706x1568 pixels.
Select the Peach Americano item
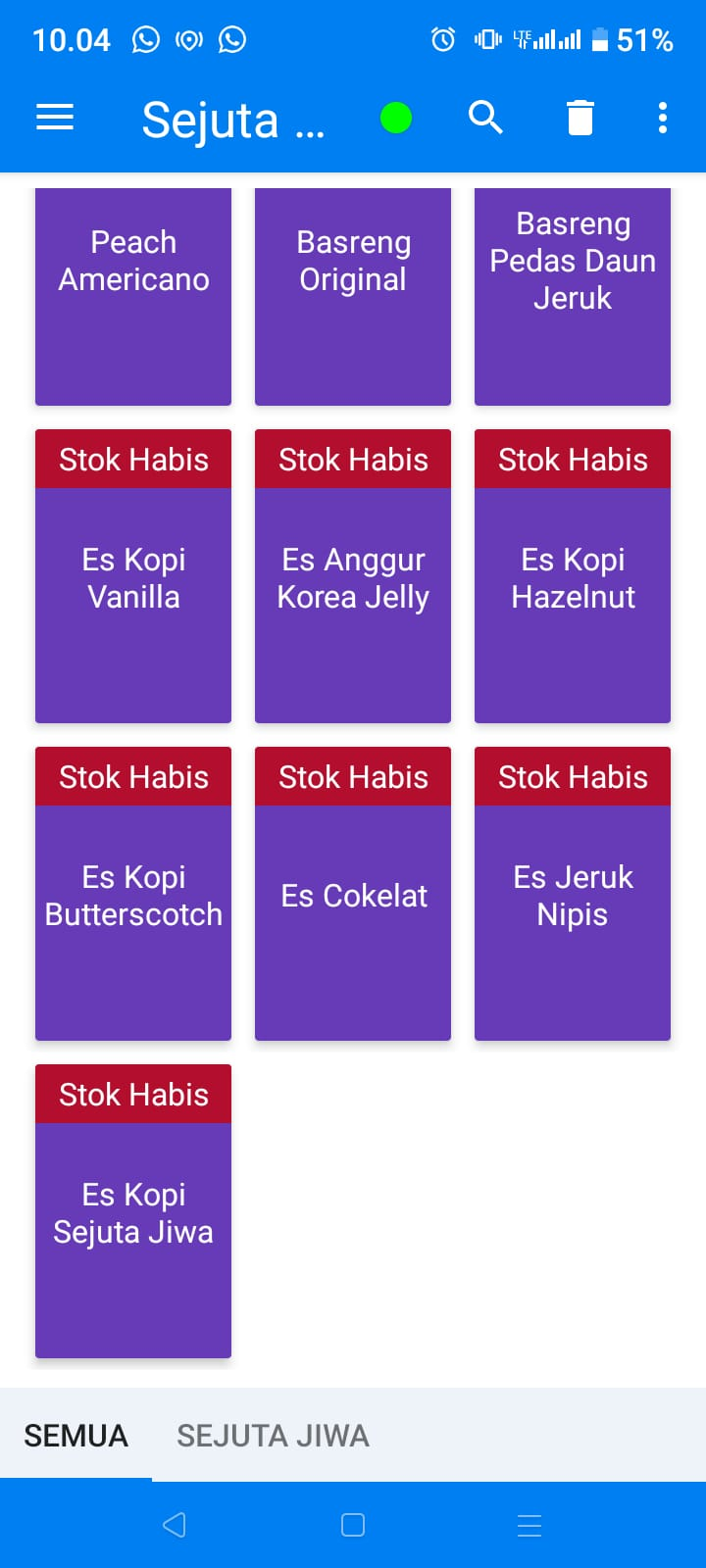tap(133, 296)
